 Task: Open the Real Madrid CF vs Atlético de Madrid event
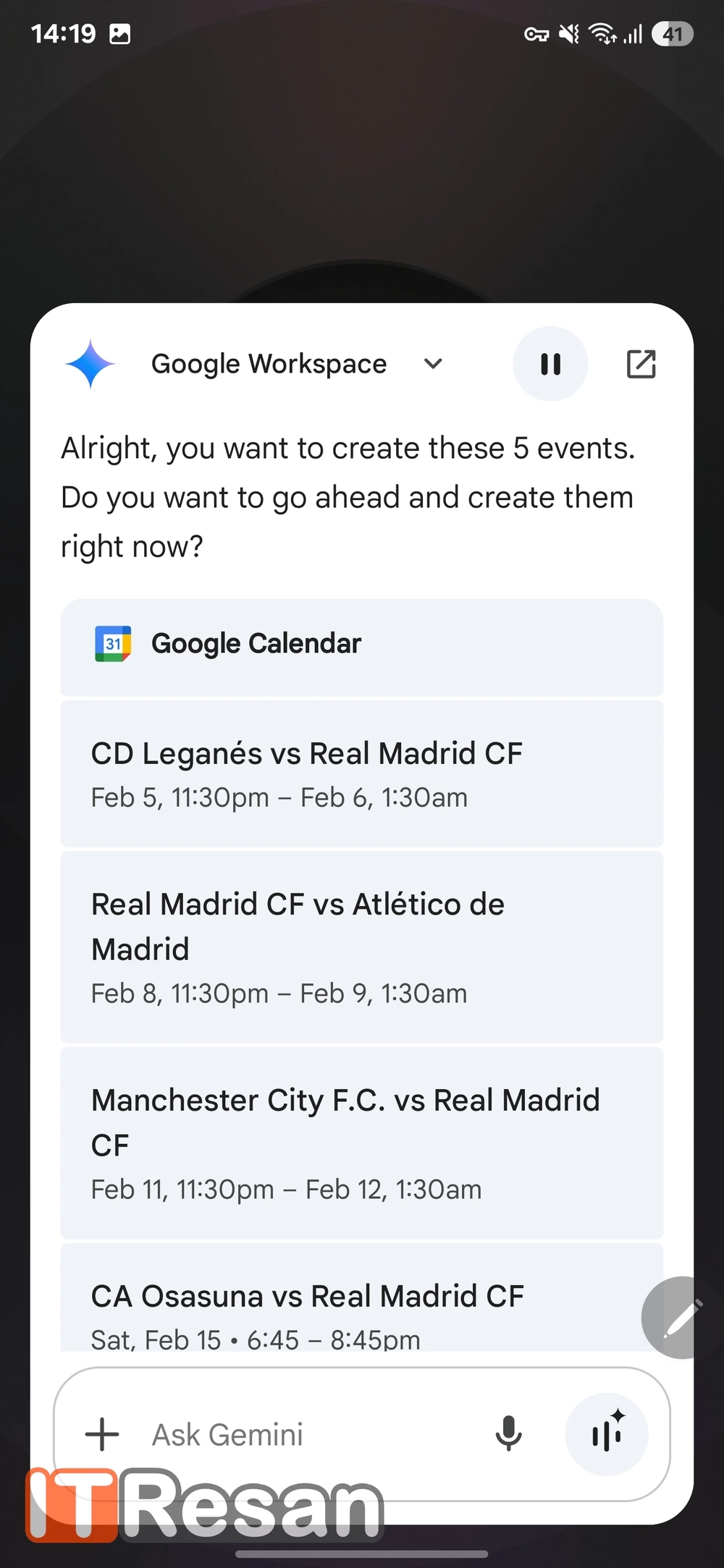click(x=361, y=946)
